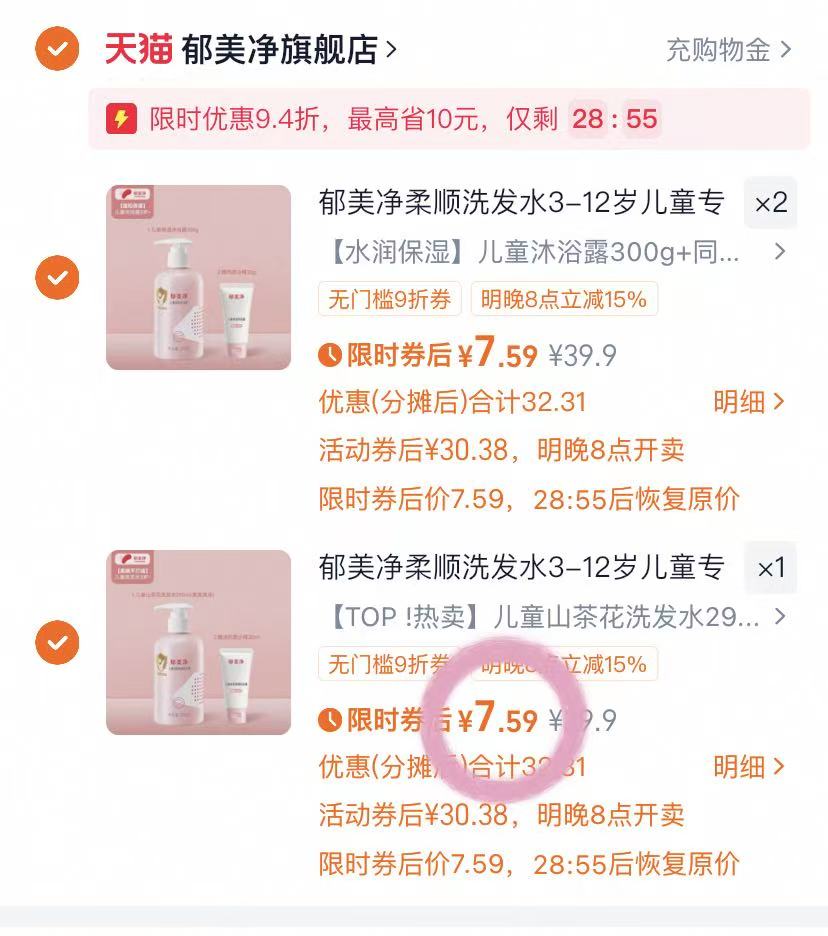Change the ×1 quantity

click(x=770, y=569)
